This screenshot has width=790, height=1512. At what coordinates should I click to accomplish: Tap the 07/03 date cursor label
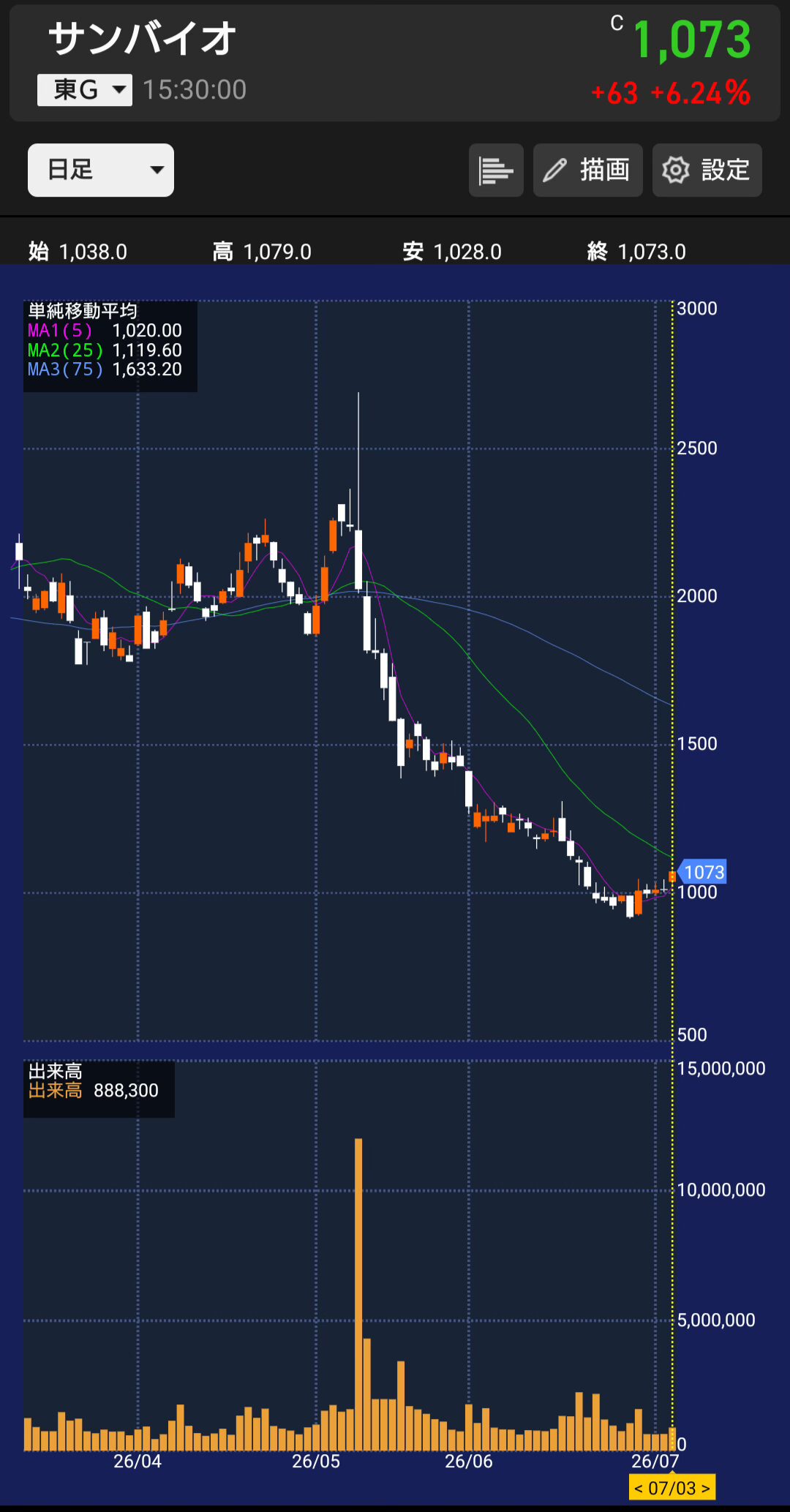tap(672, 1488)
